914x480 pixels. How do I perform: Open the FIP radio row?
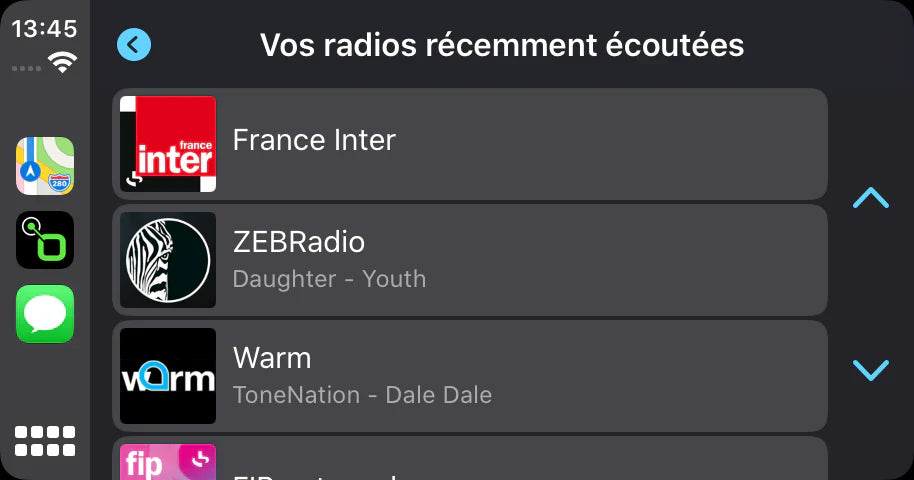pyautogui.click(x=470, y=460)
